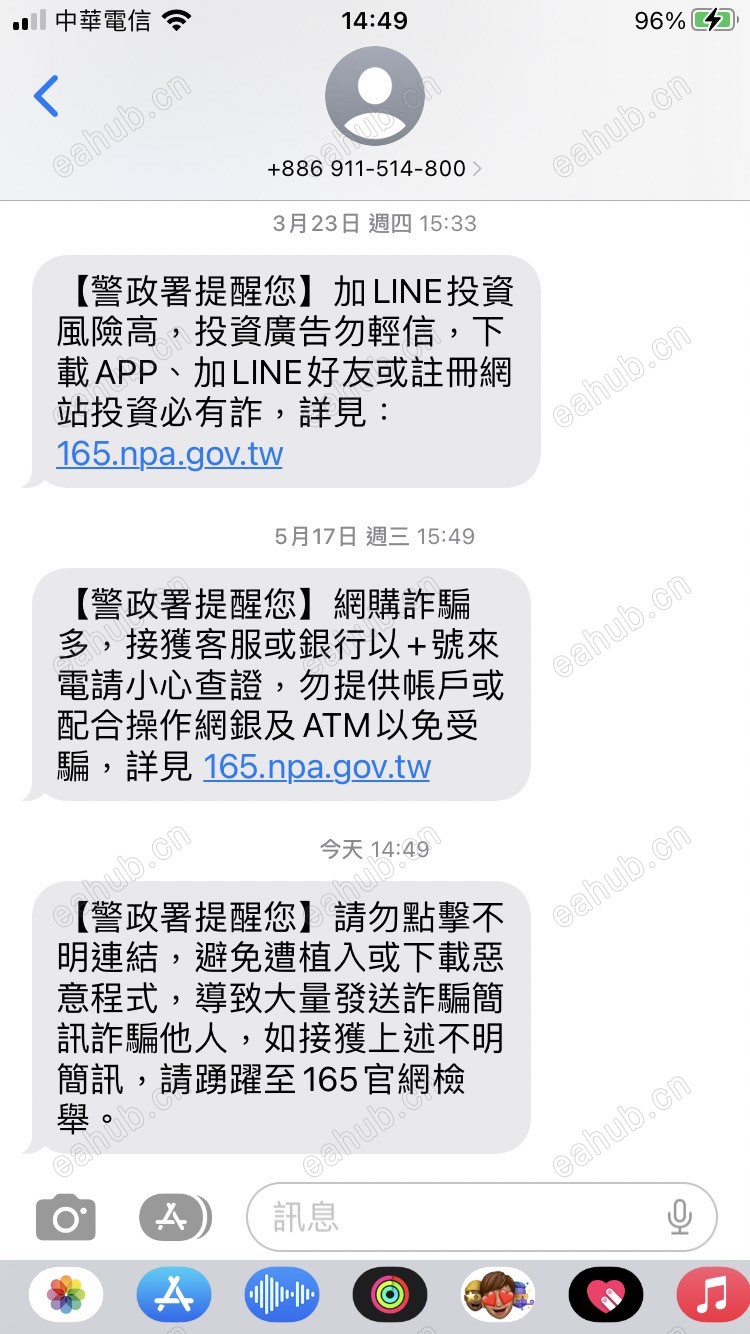Toggle the App Store apps drawer
The image size is (750, 1334).
tap(174, 1217)
